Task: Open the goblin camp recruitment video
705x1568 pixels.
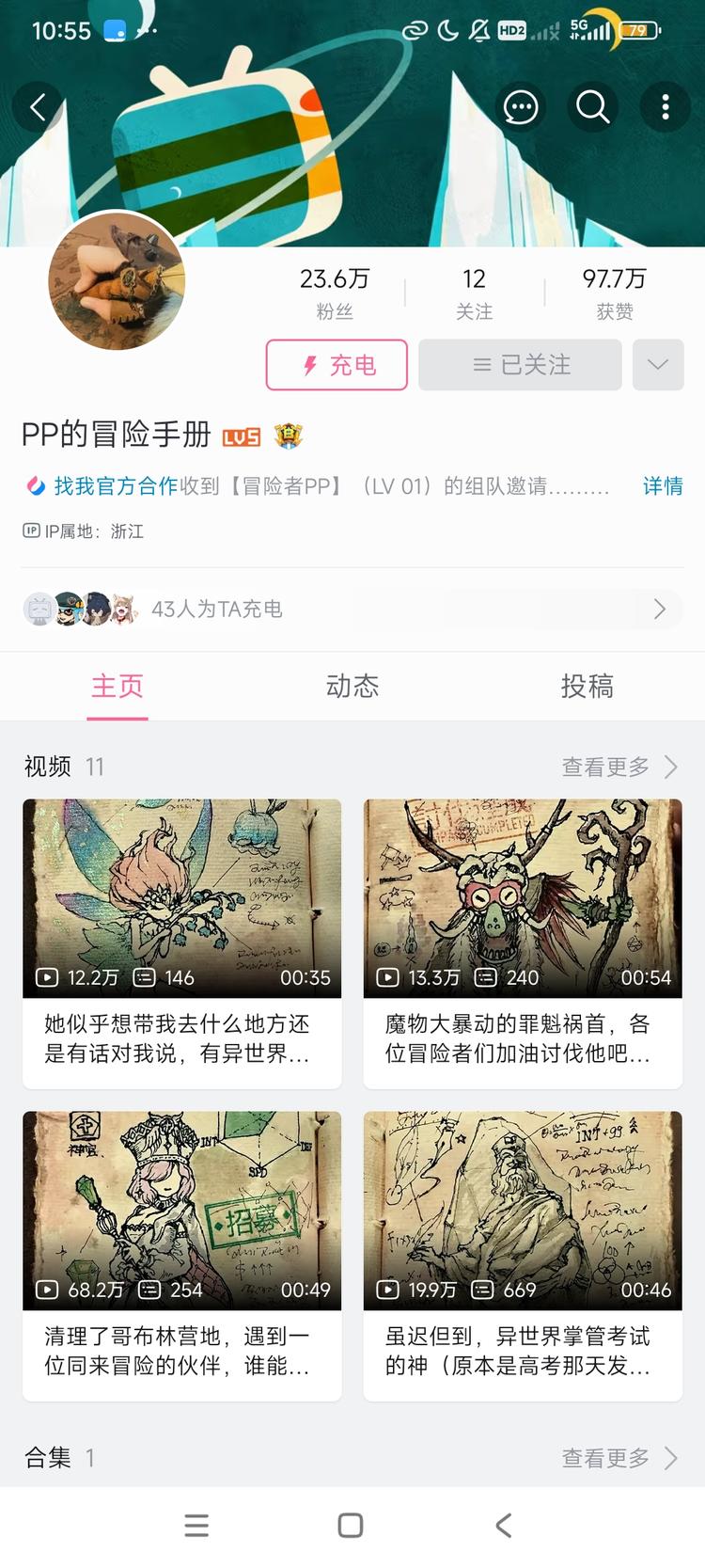Action: (181, 1212)
